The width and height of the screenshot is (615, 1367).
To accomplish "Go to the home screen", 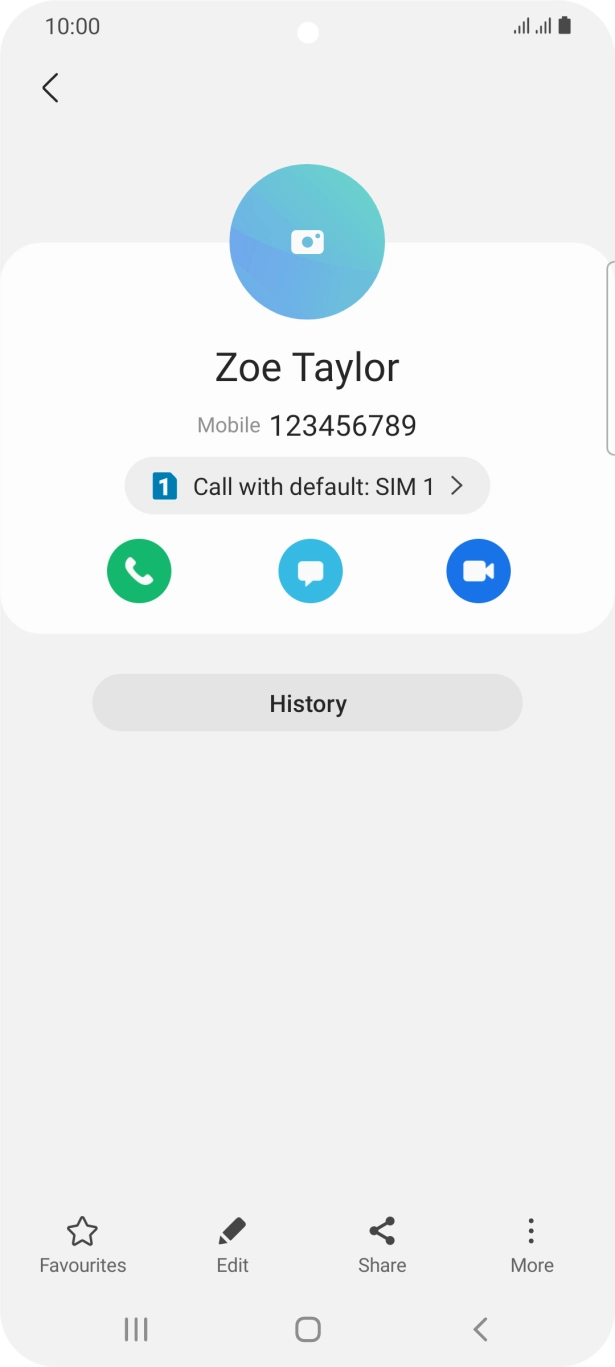I will [x=307, y=1329].
